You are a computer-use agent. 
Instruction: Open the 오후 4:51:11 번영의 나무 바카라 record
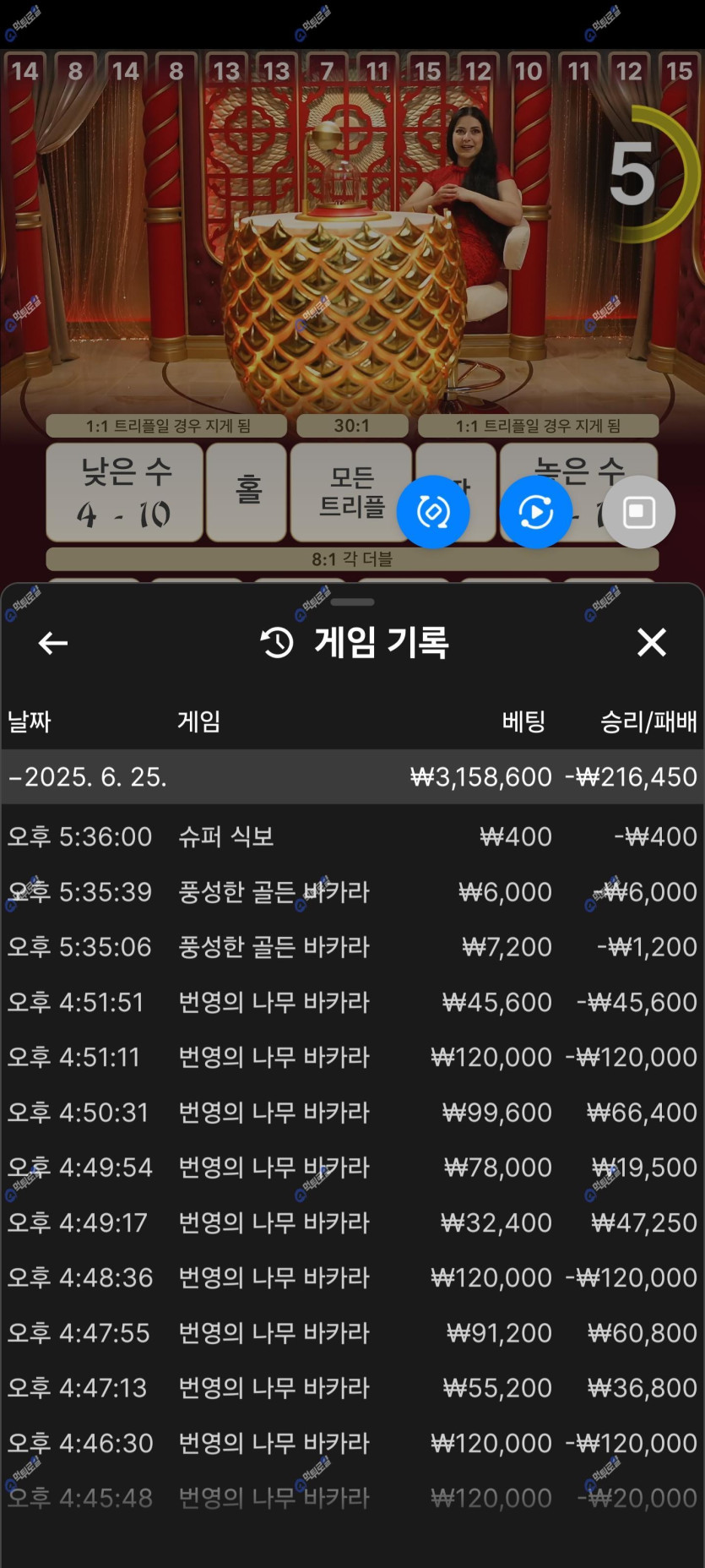coord(352,1057)
